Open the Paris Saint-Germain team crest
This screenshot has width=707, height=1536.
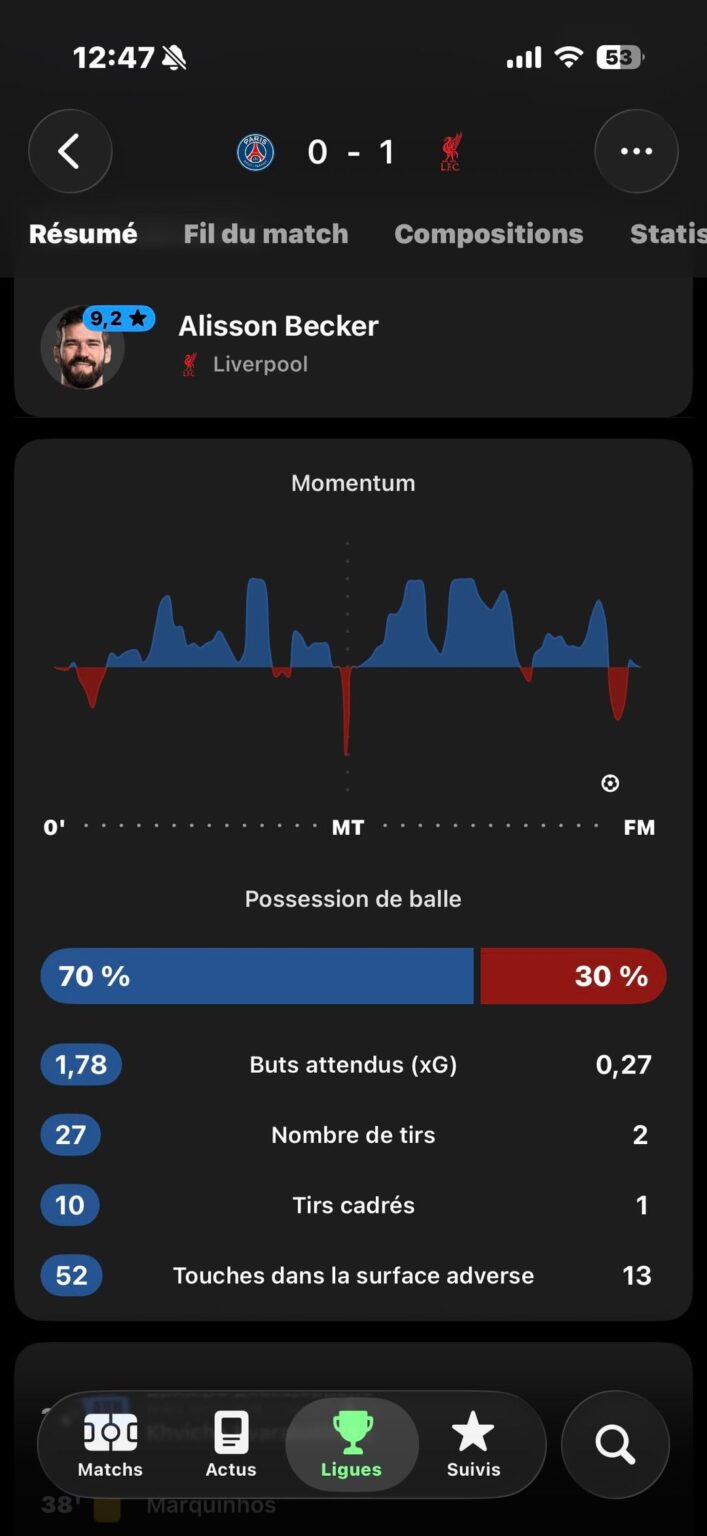pos(256,153)
